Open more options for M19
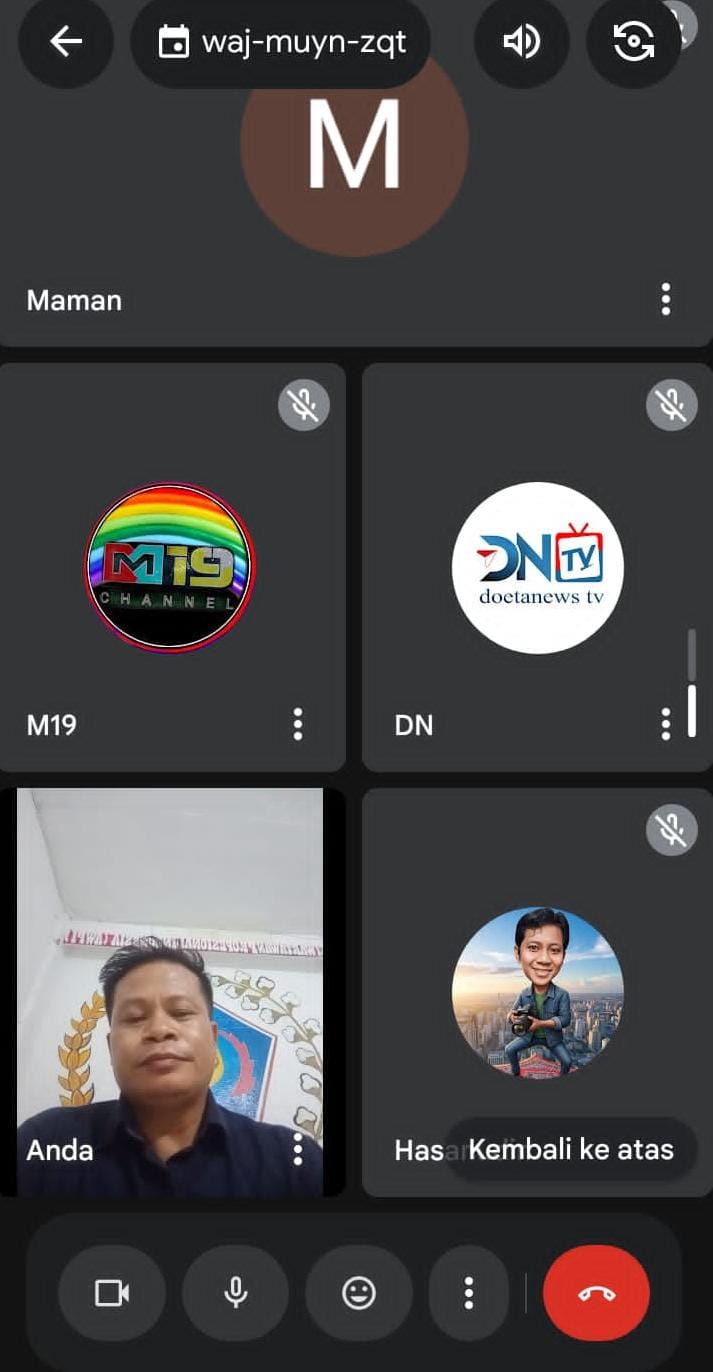Viewport: 713px width, 1372px height. pos(297,724)
